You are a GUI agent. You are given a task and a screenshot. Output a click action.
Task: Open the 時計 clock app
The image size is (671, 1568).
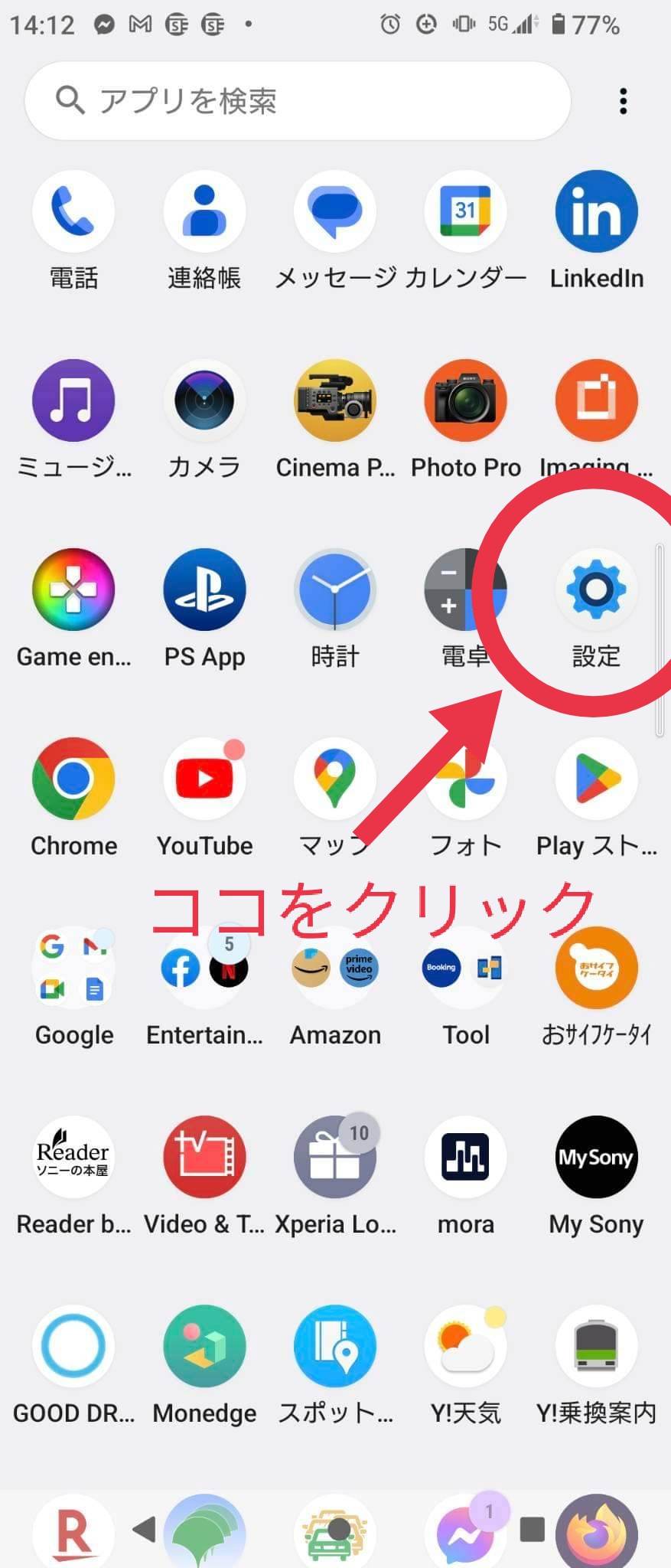click(x=335, y=590)
